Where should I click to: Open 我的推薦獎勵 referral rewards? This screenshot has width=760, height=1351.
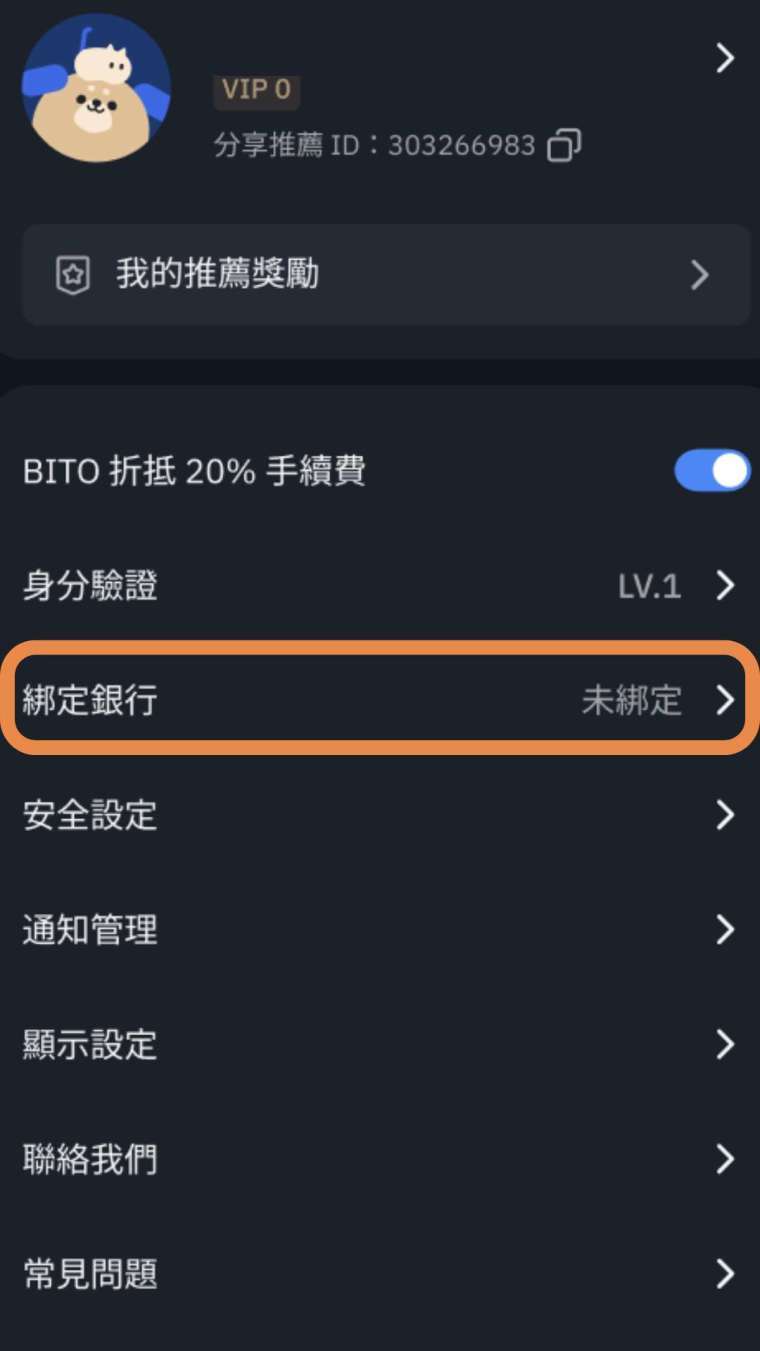pos(385,275)
